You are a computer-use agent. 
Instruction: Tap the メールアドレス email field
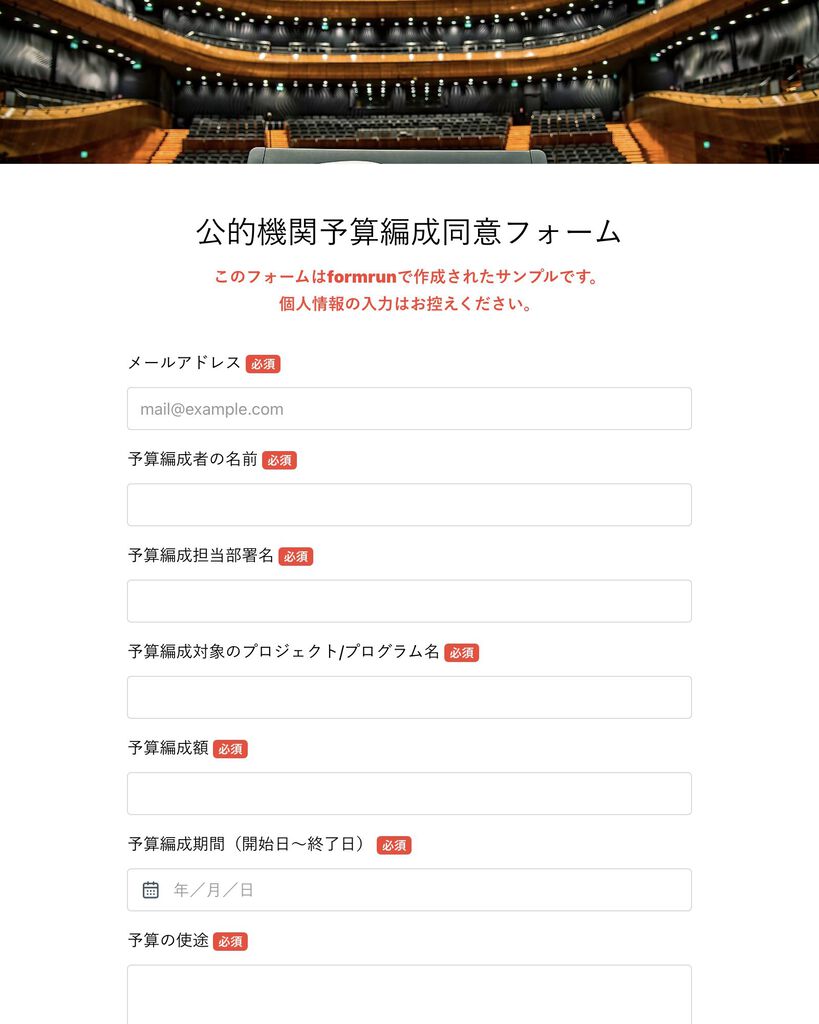[x=409, y=409]
